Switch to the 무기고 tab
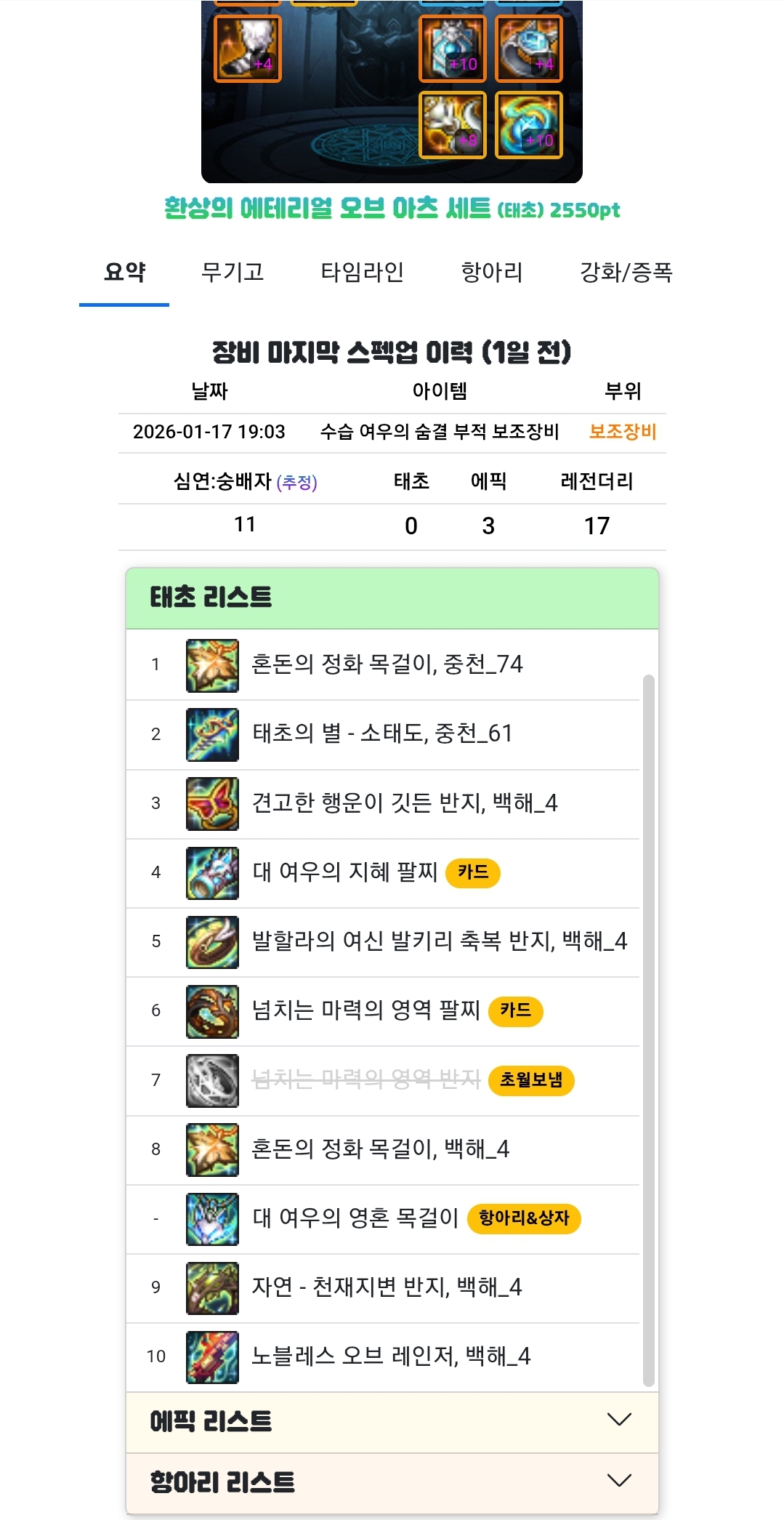 (x=233, y=273)
